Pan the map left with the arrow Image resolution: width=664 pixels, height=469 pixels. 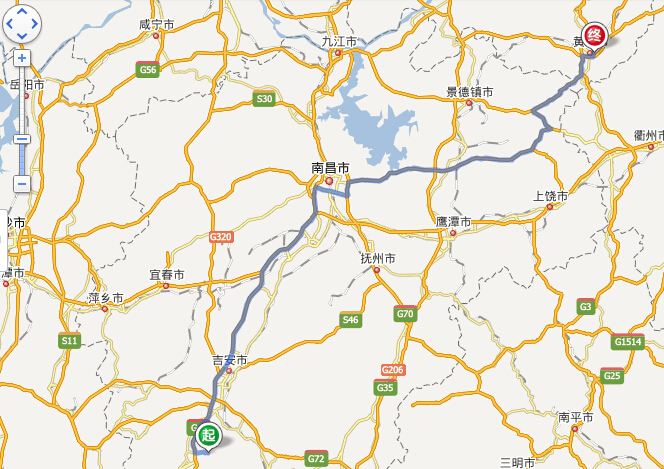tap(11, 22)
